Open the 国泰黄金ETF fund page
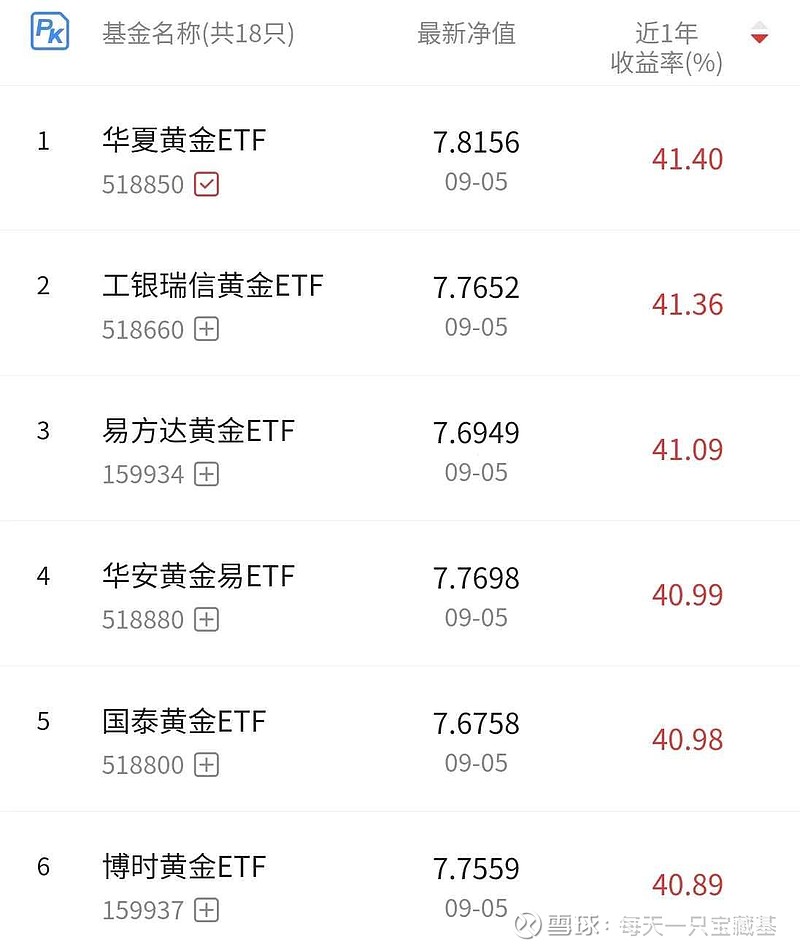The width and height of the screenshot is (800, 950). pyautogui.click(x=184, y=721)
